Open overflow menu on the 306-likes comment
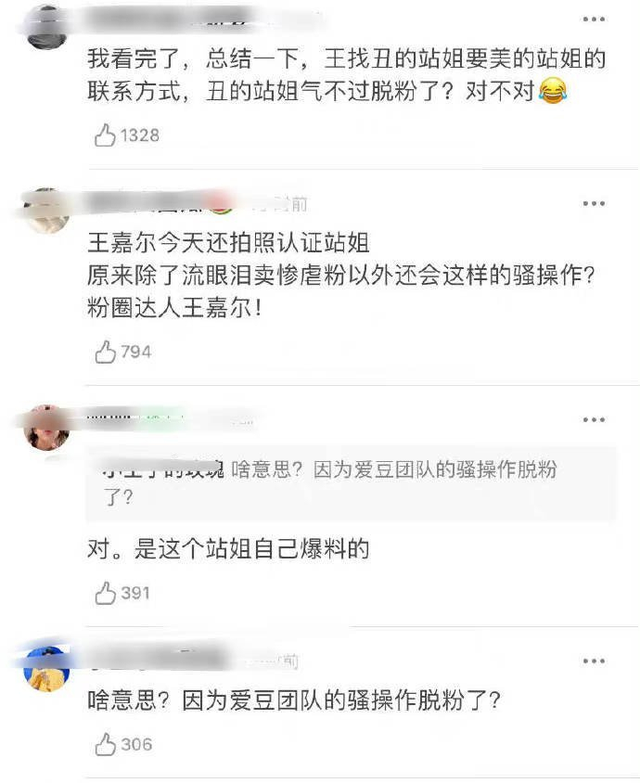 click(594, 662)
